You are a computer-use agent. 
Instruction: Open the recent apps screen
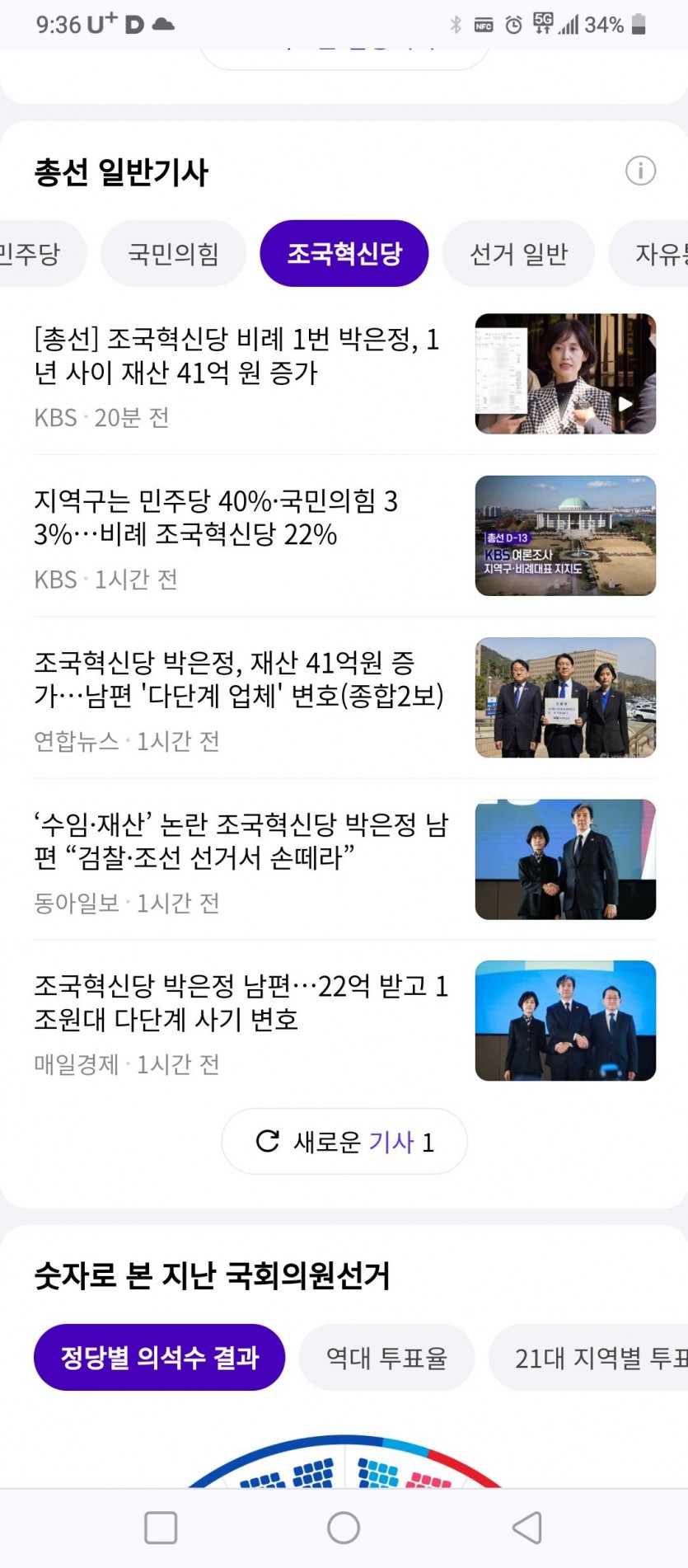(161, 1528)
